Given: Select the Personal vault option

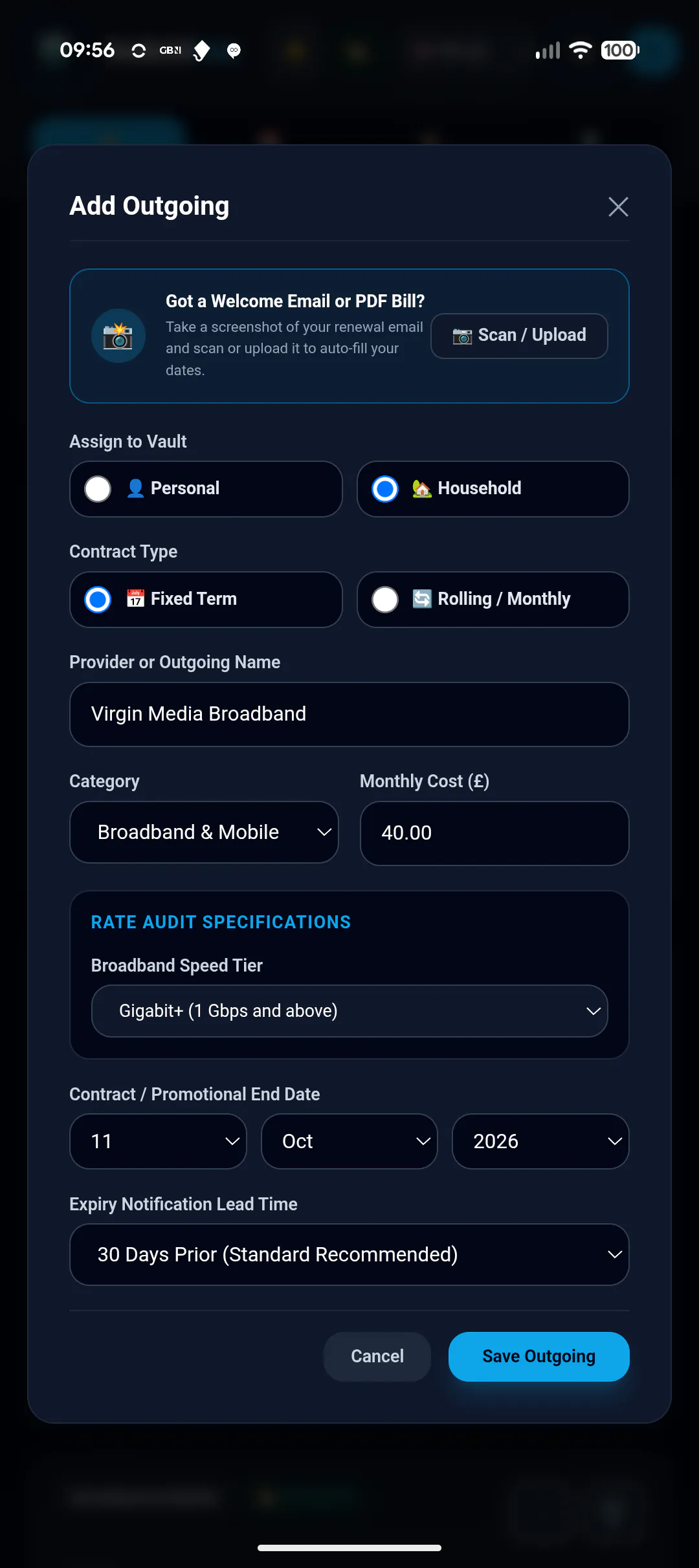Looking at the screenshot, I should click(206, 489).
